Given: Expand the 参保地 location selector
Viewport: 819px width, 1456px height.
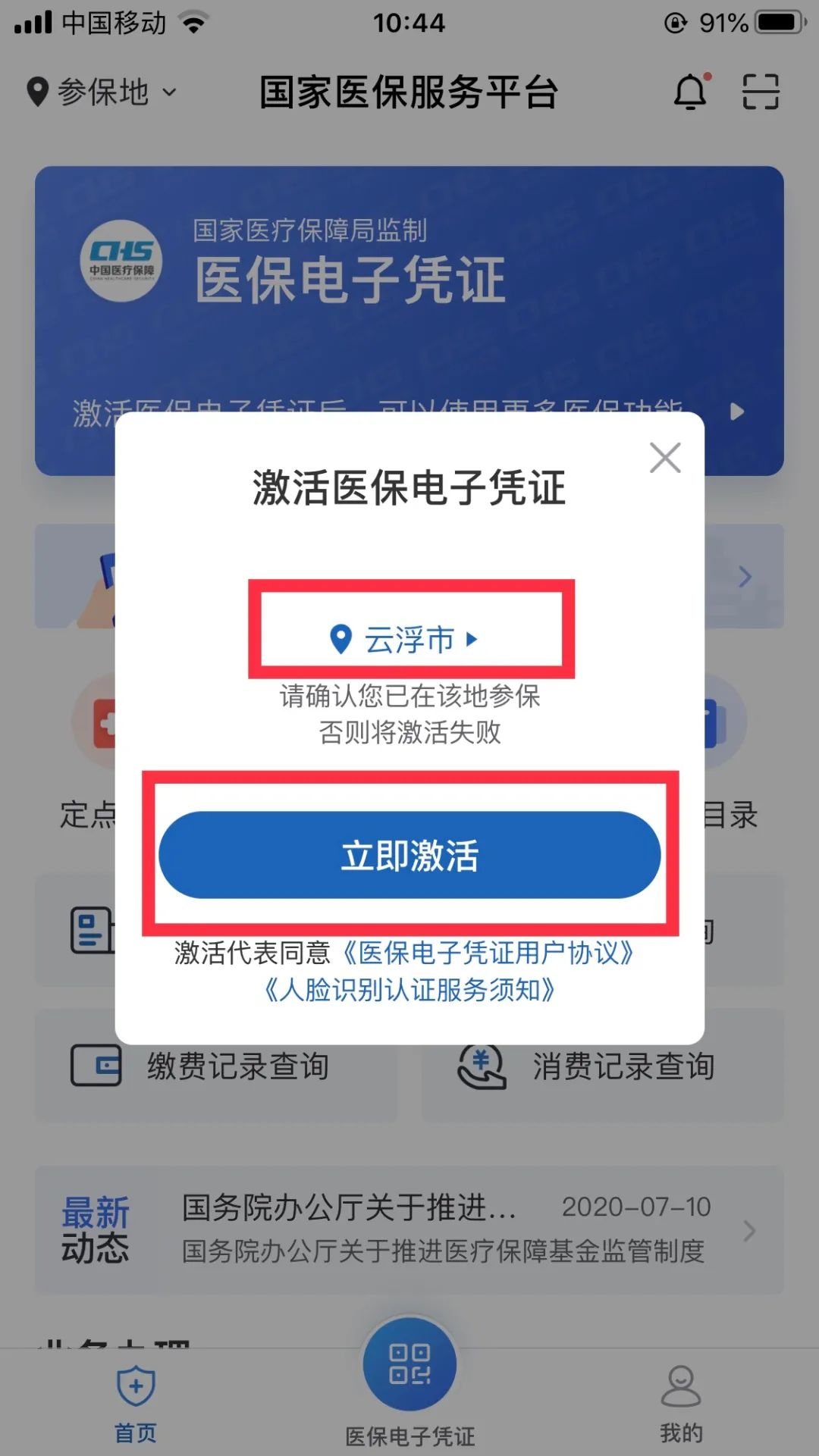Looking at the screenshot, I should click(102, 92).
